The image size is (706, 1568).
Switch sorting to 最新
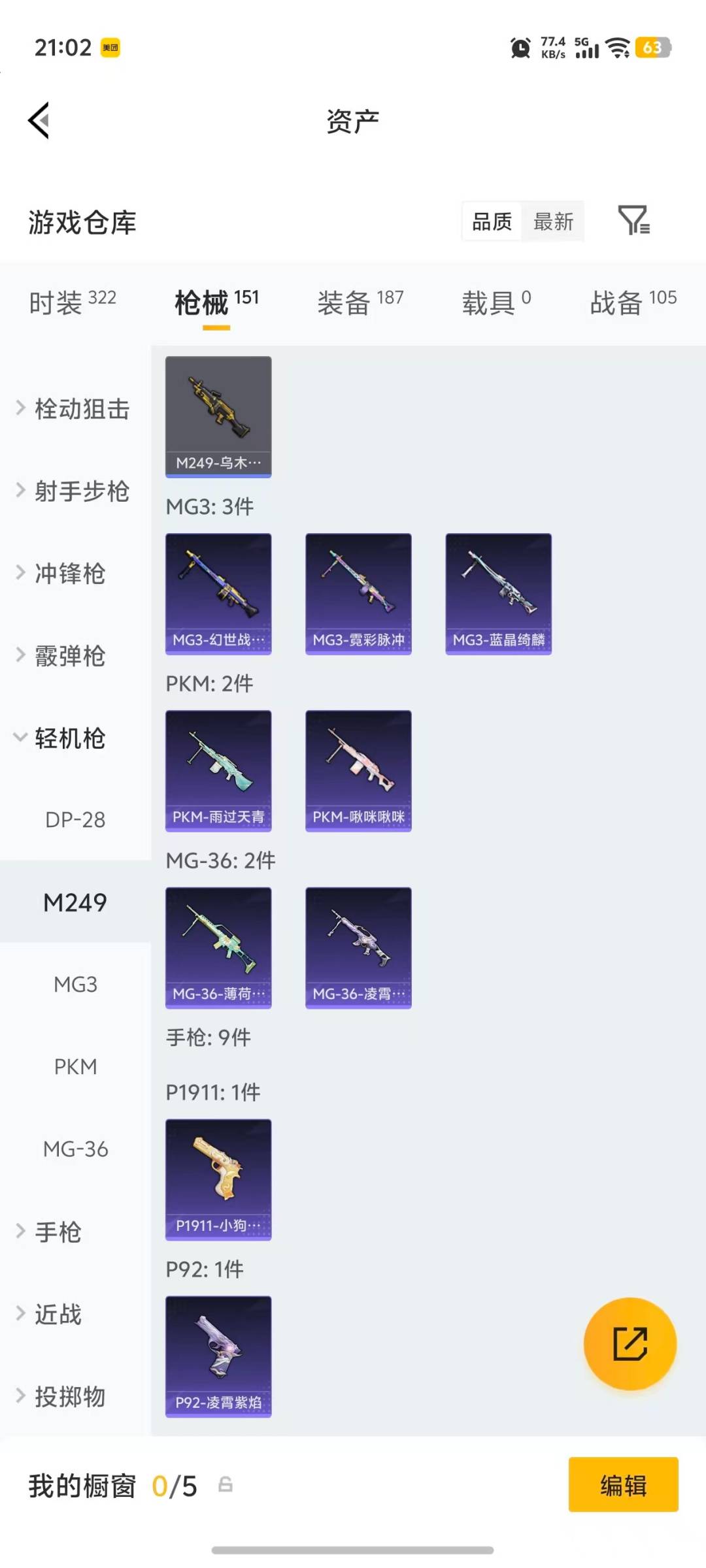[553, 222]
